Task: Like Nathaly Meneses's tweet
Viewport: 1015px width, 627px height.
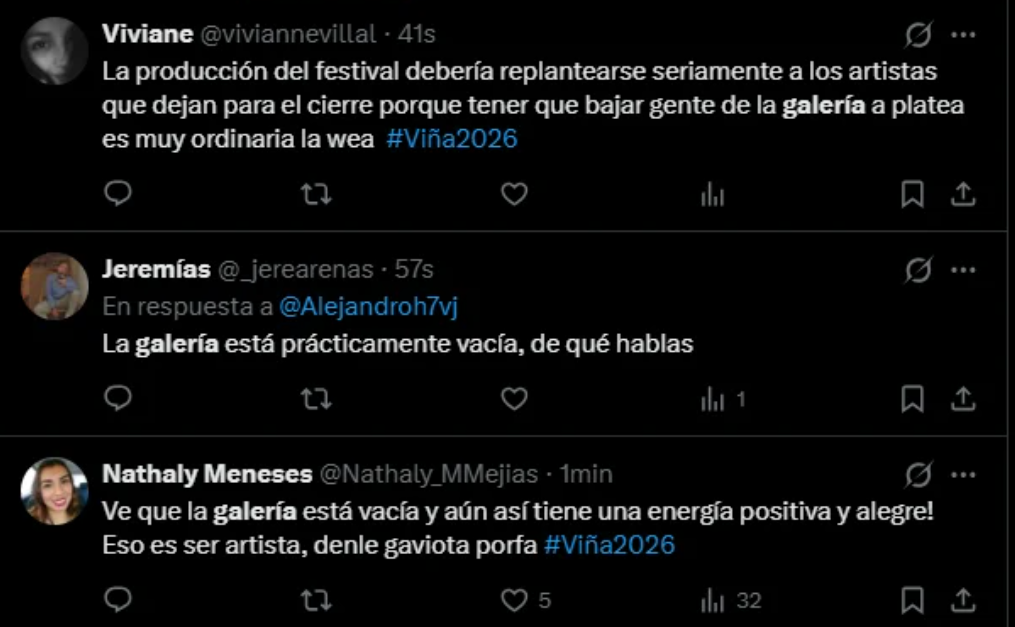Action: [x=514, y=600]
